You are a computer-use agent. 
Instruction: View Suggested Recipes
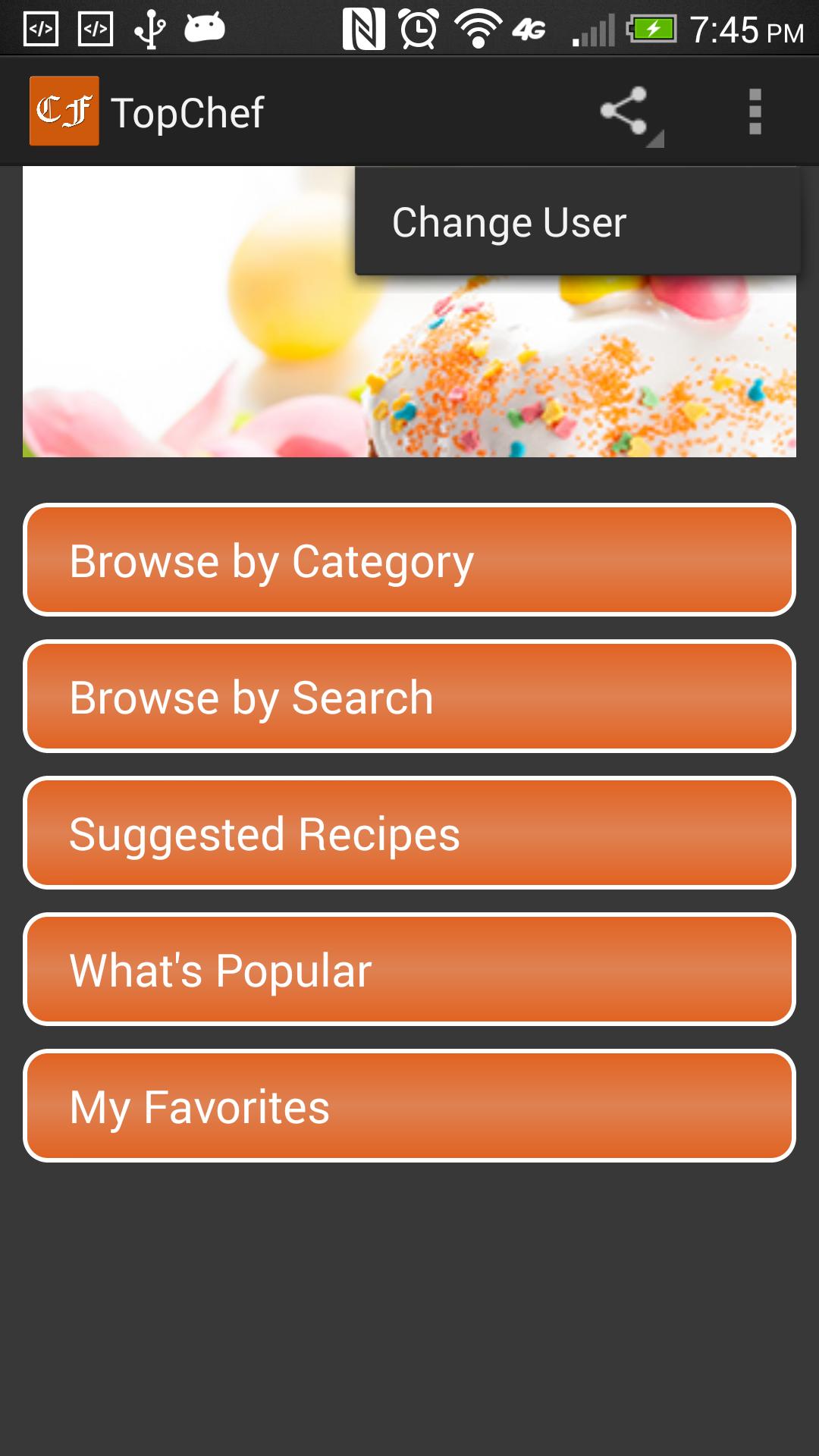409,833
